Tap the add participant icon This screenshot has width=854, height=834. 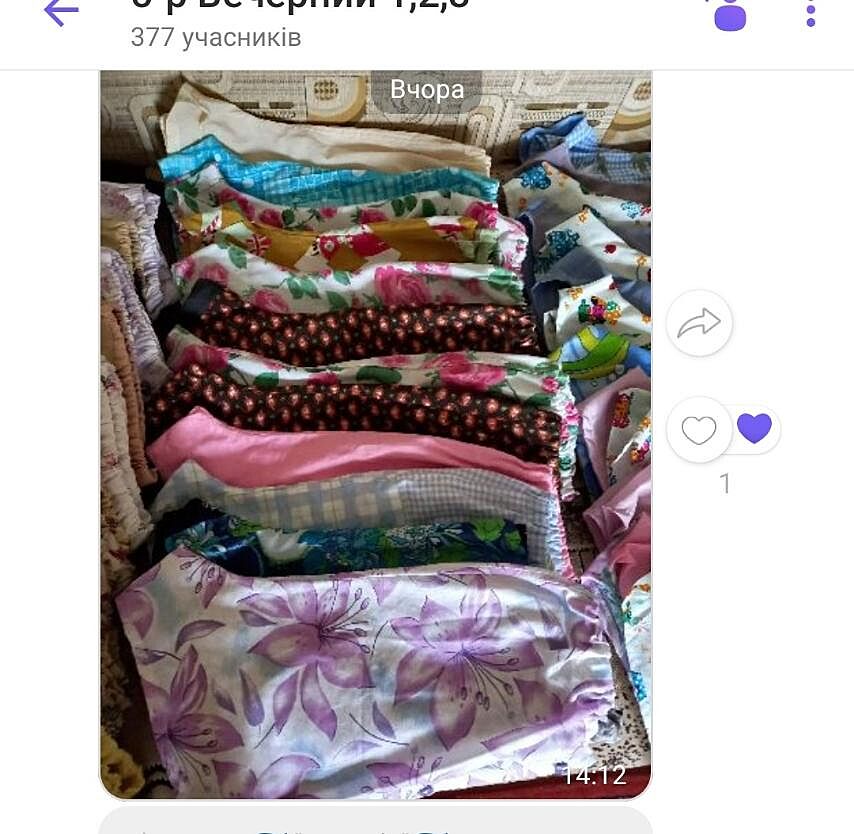728,14
